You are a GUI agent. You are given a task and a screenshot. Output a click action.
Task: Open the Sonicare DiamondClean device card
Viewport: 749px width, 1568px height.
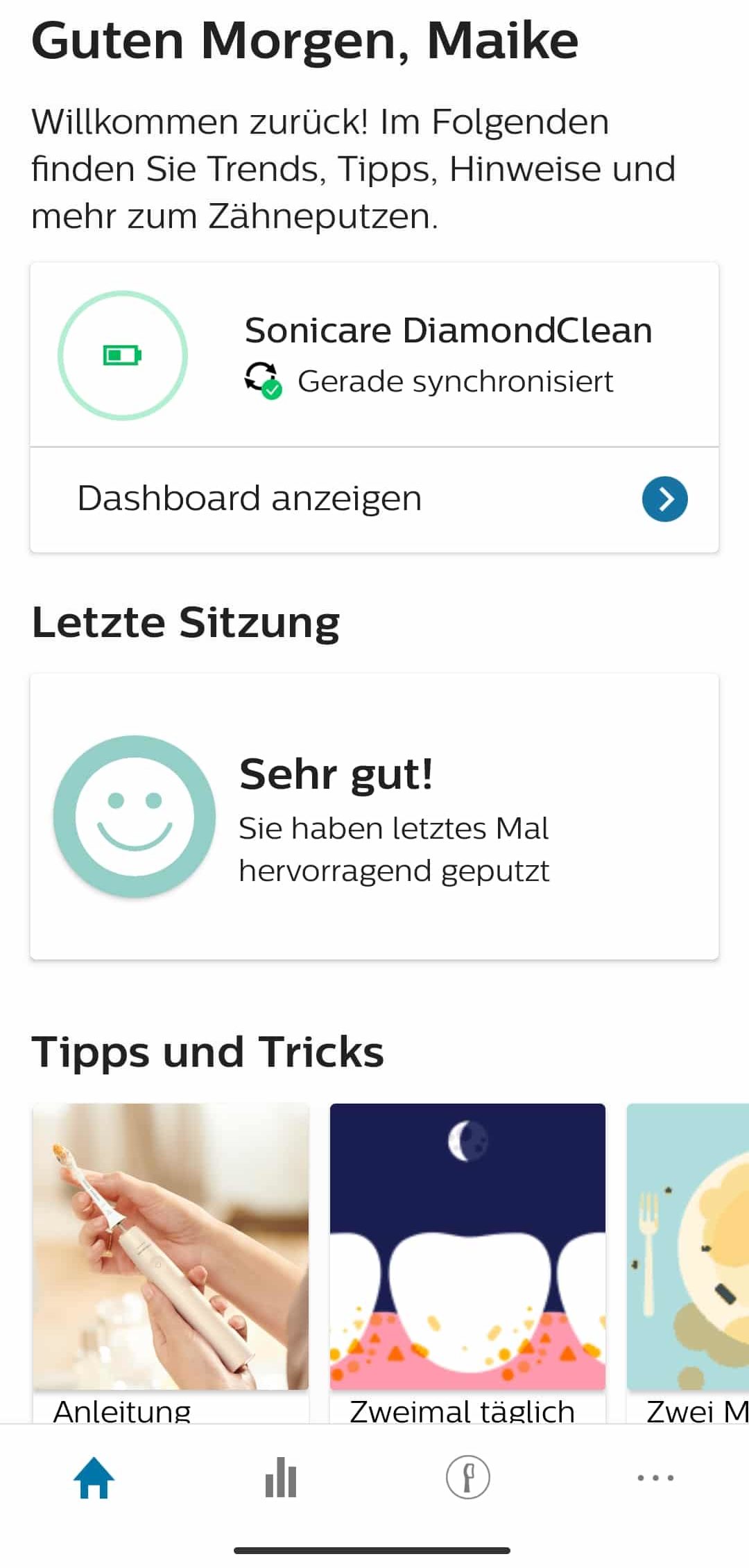[x=374, y=355]
